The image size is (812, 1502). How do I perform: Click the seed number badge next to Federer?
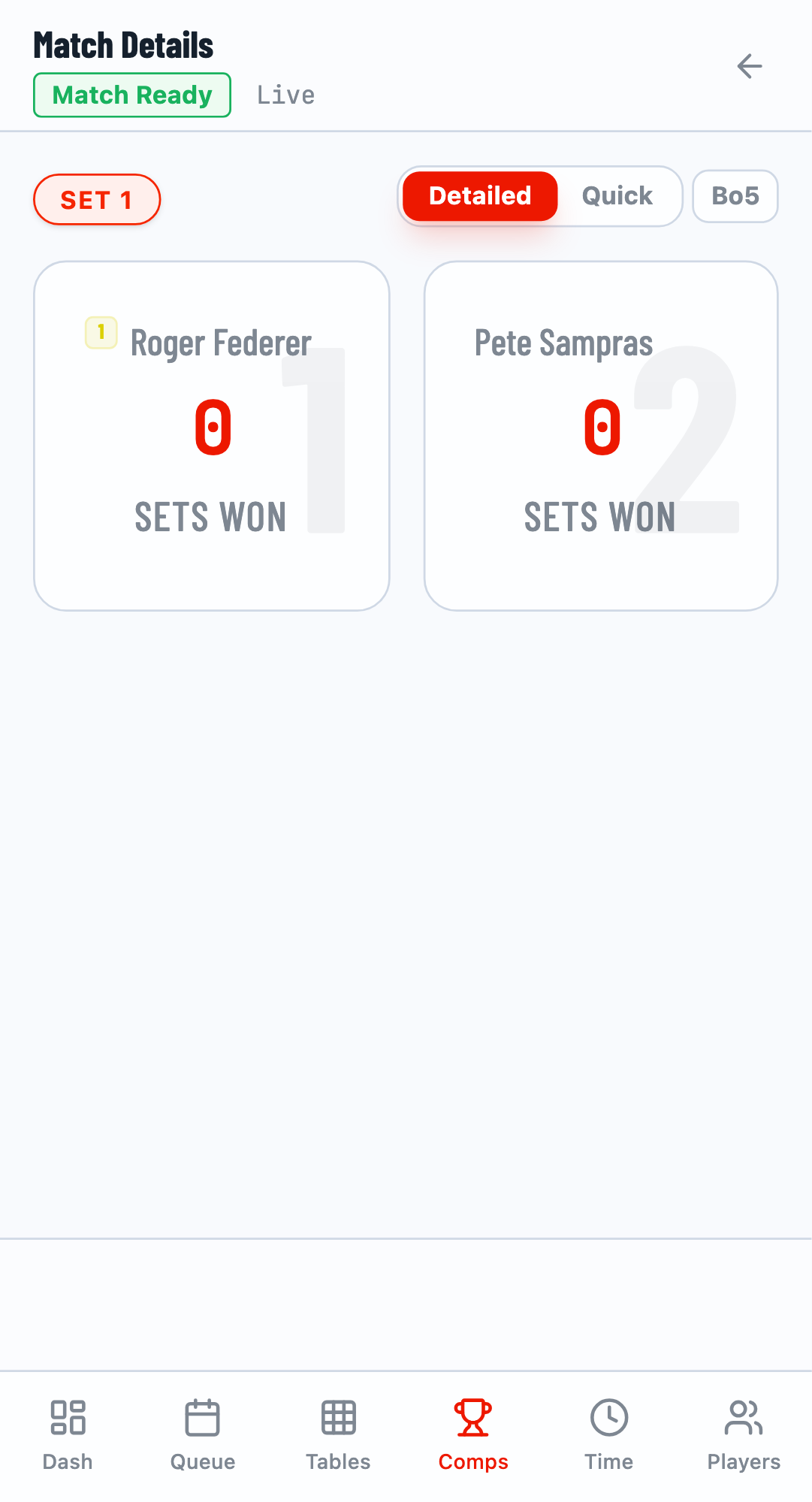(100, 331)
